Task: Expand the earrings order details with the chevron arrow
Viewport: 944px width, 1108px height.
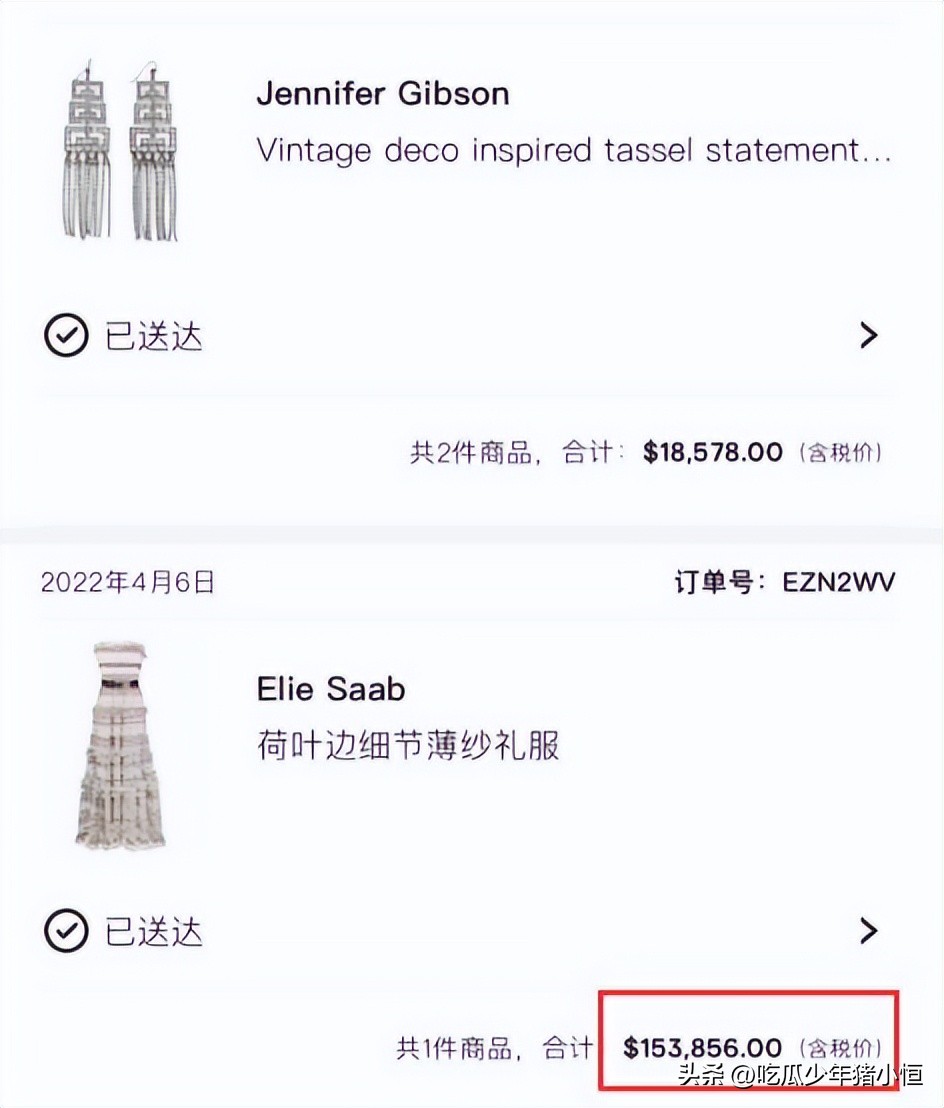Action: 868,335
